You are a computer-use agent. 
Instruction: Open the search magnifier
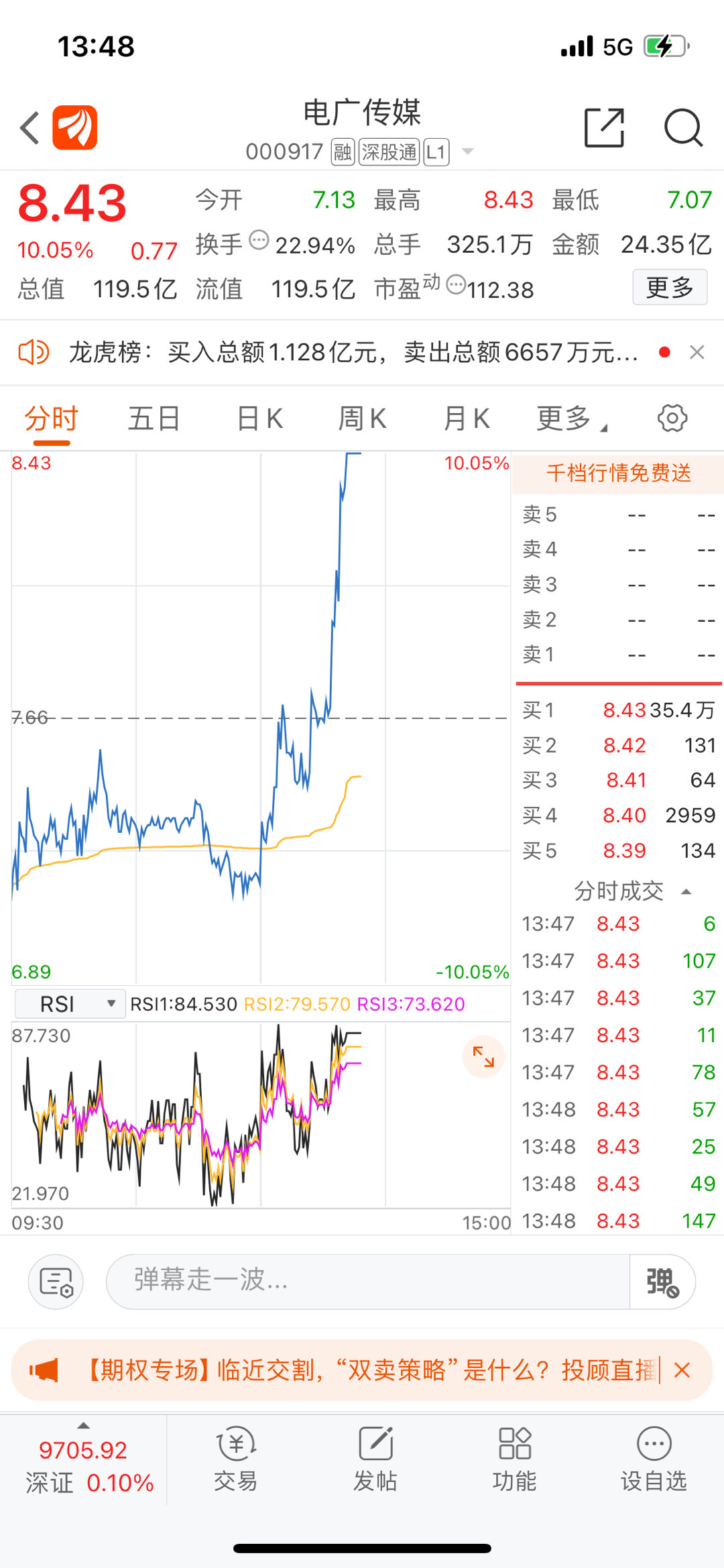point(683,127)
